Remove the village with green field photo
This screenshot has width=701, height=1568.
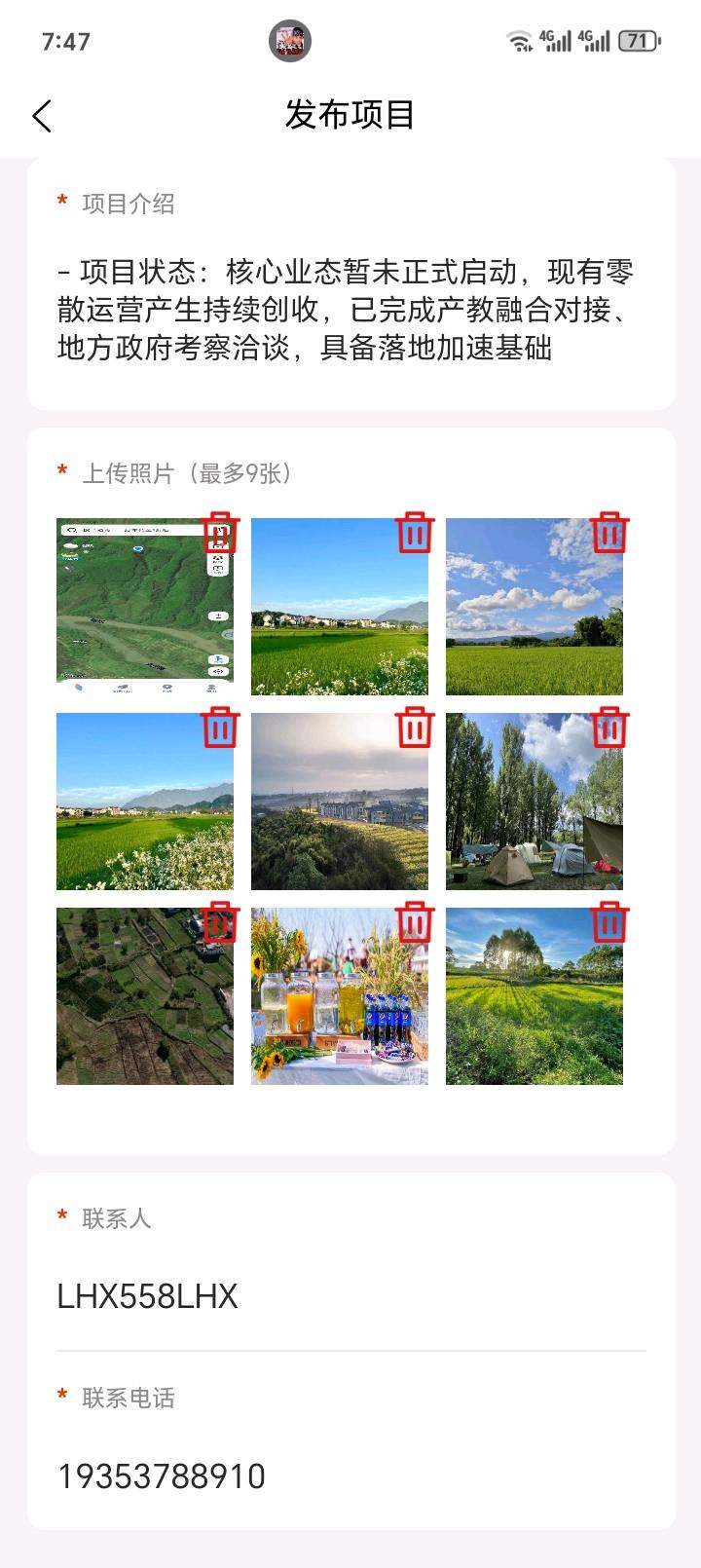pyautogui.click(x=415, y=533)
